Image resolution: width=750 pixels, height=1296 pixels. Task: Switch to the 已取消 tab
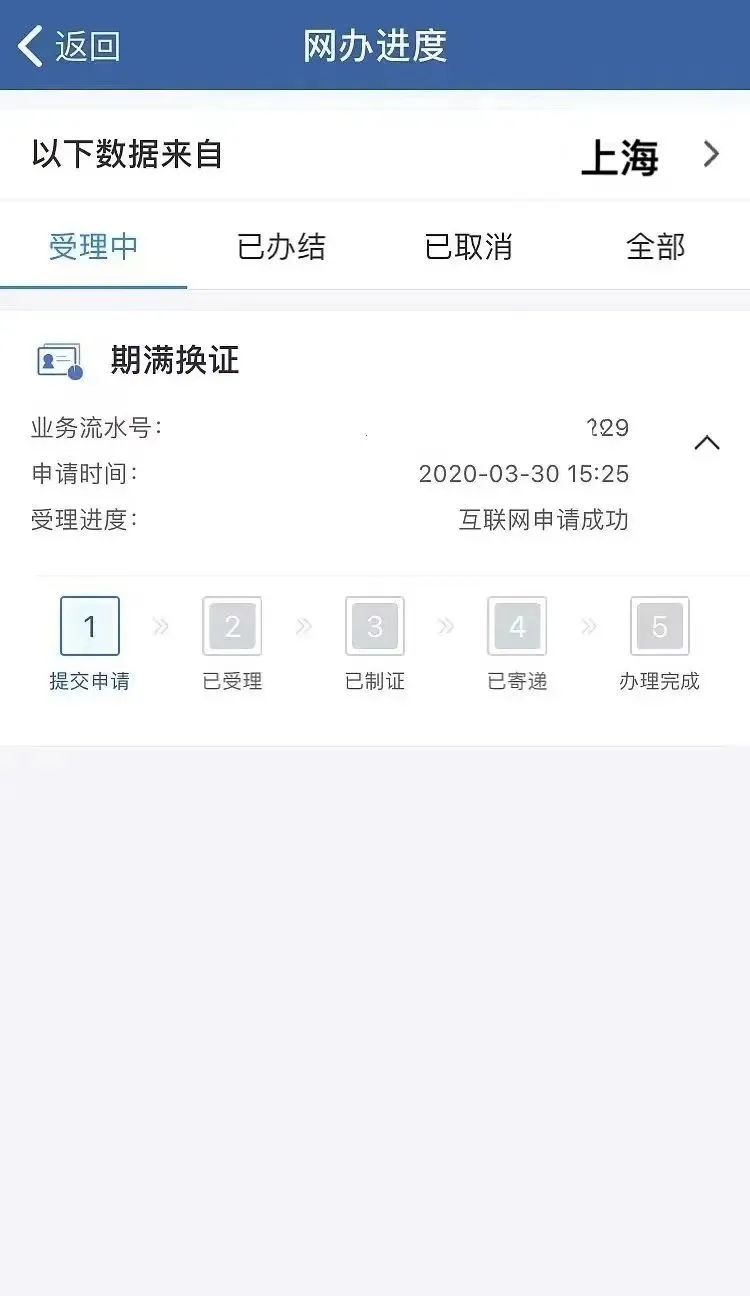click(468, 247)
